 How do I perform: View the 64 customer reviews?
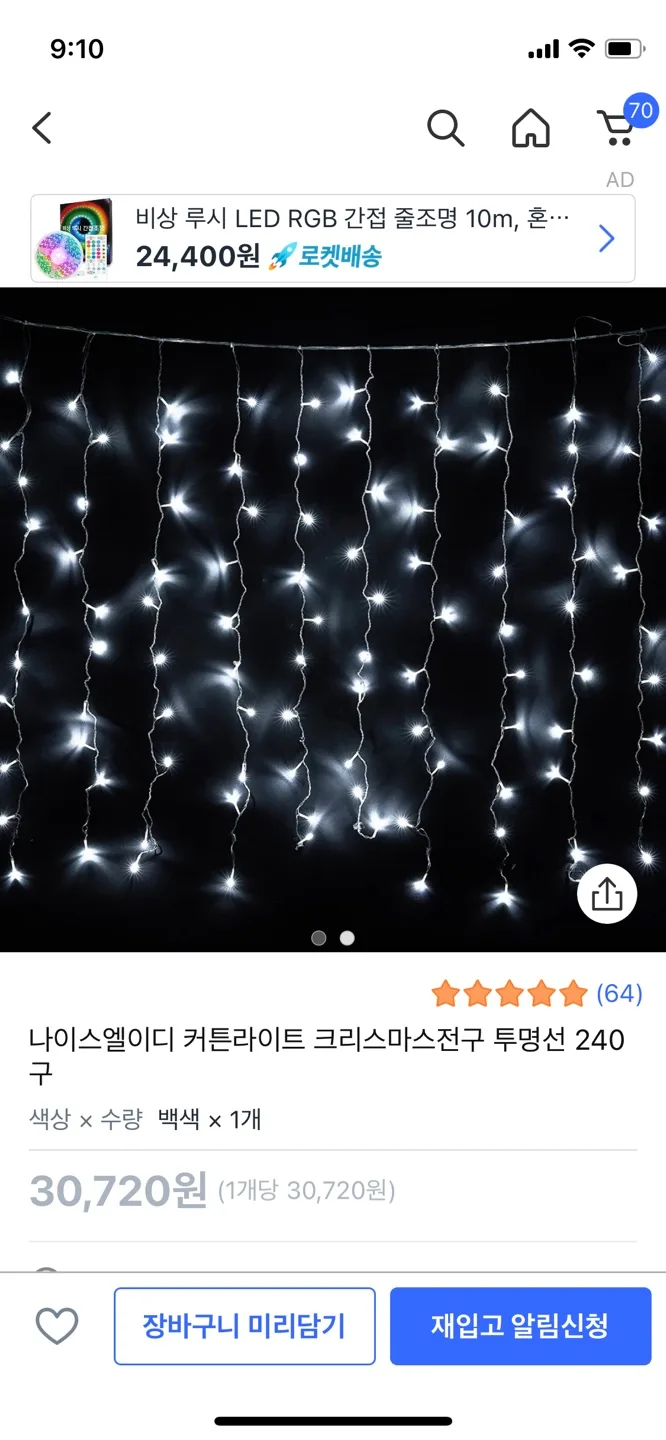(618, 993)
